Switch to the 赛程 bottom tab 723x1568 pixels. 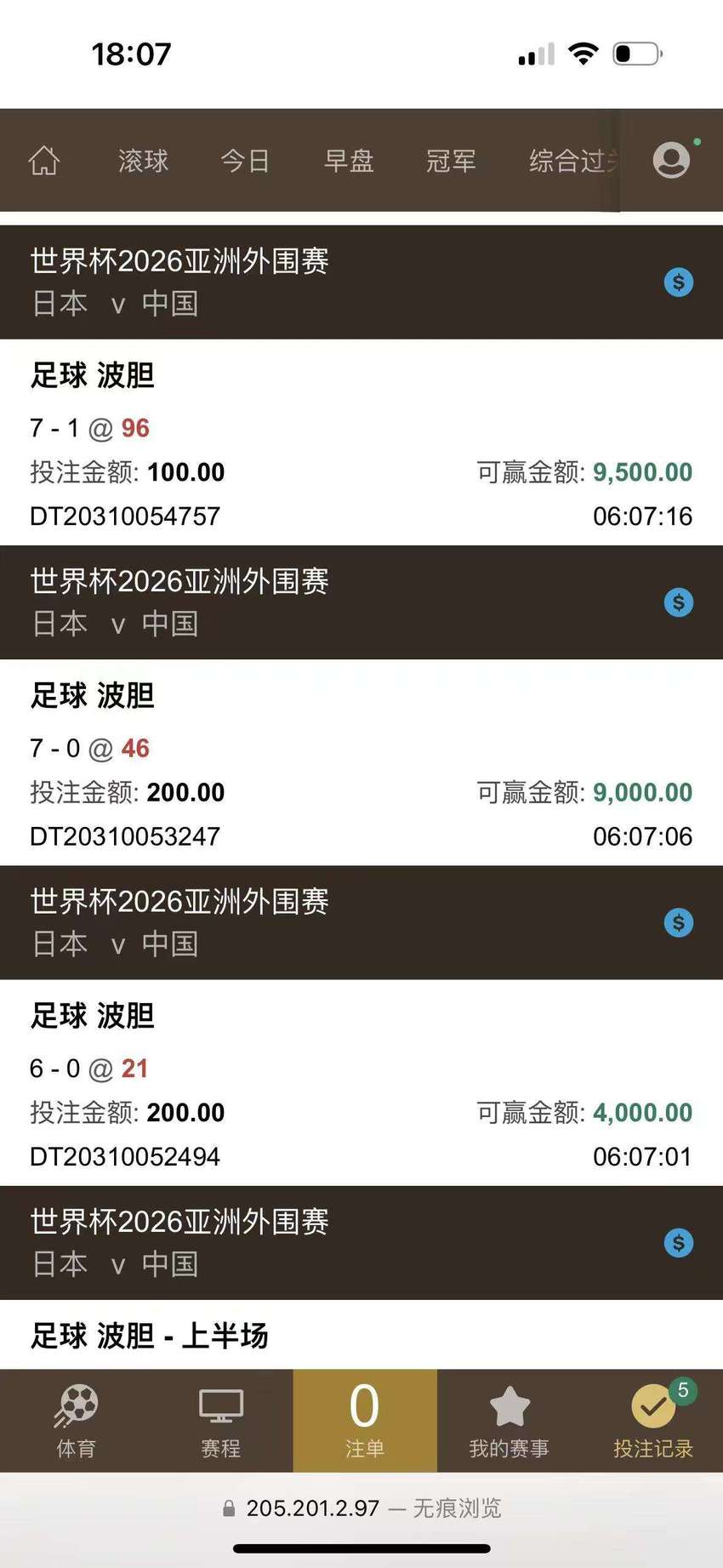(220, 1421)
